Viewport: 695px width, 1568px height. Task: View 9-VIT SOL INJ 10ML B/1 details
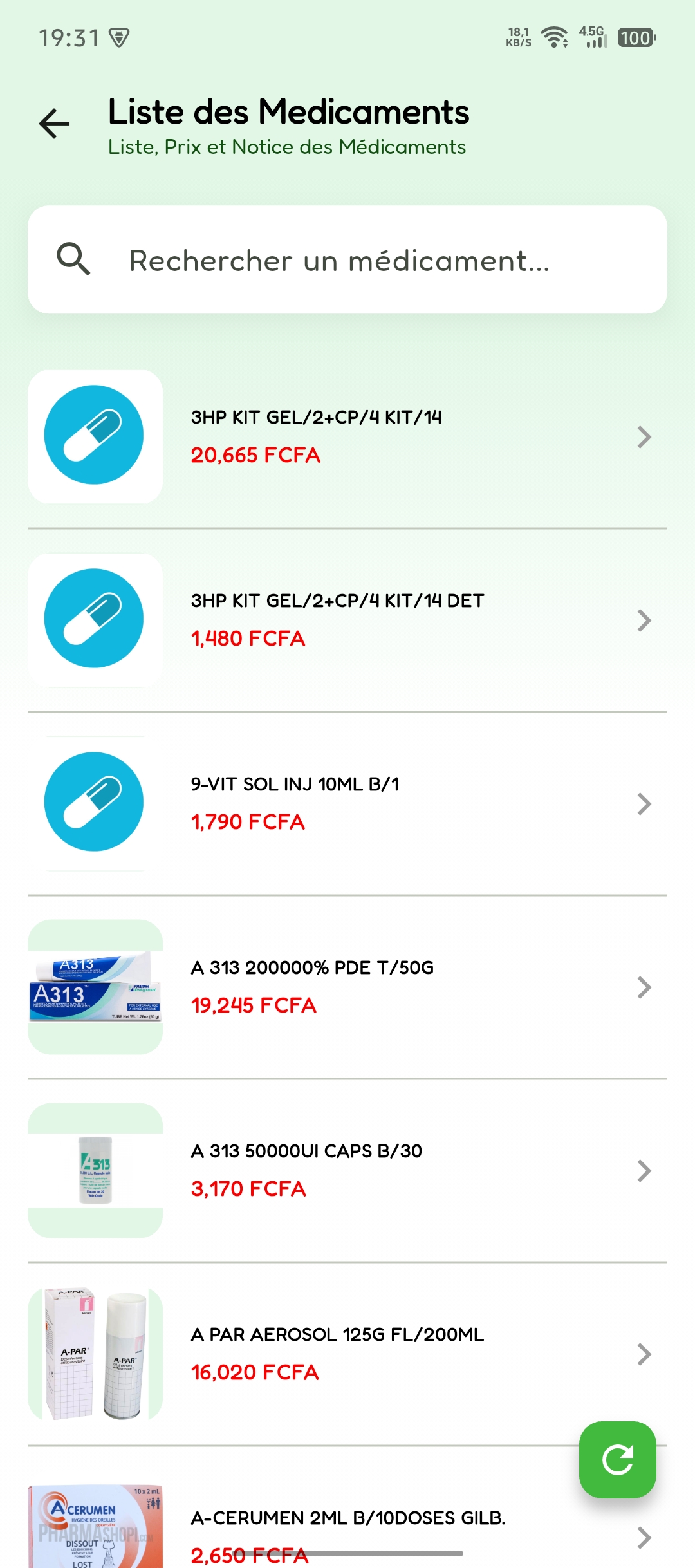point(347,803)
